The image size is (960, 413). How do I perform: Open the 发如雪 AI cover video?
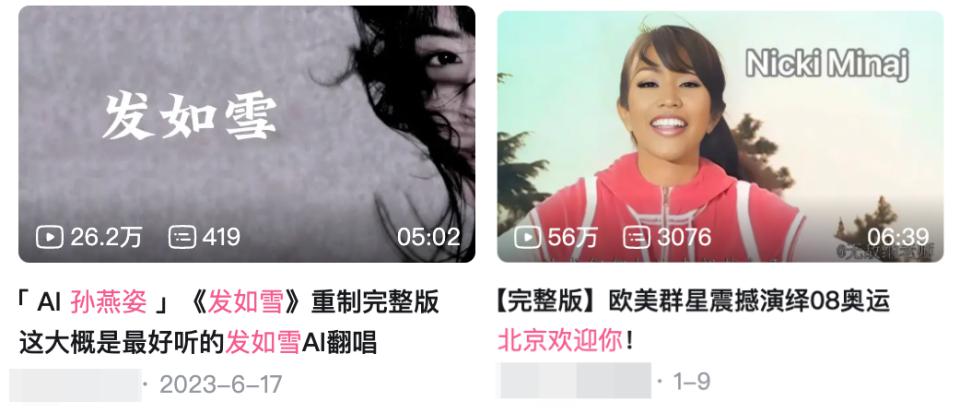pyautogui.click(x=246, y=134)
